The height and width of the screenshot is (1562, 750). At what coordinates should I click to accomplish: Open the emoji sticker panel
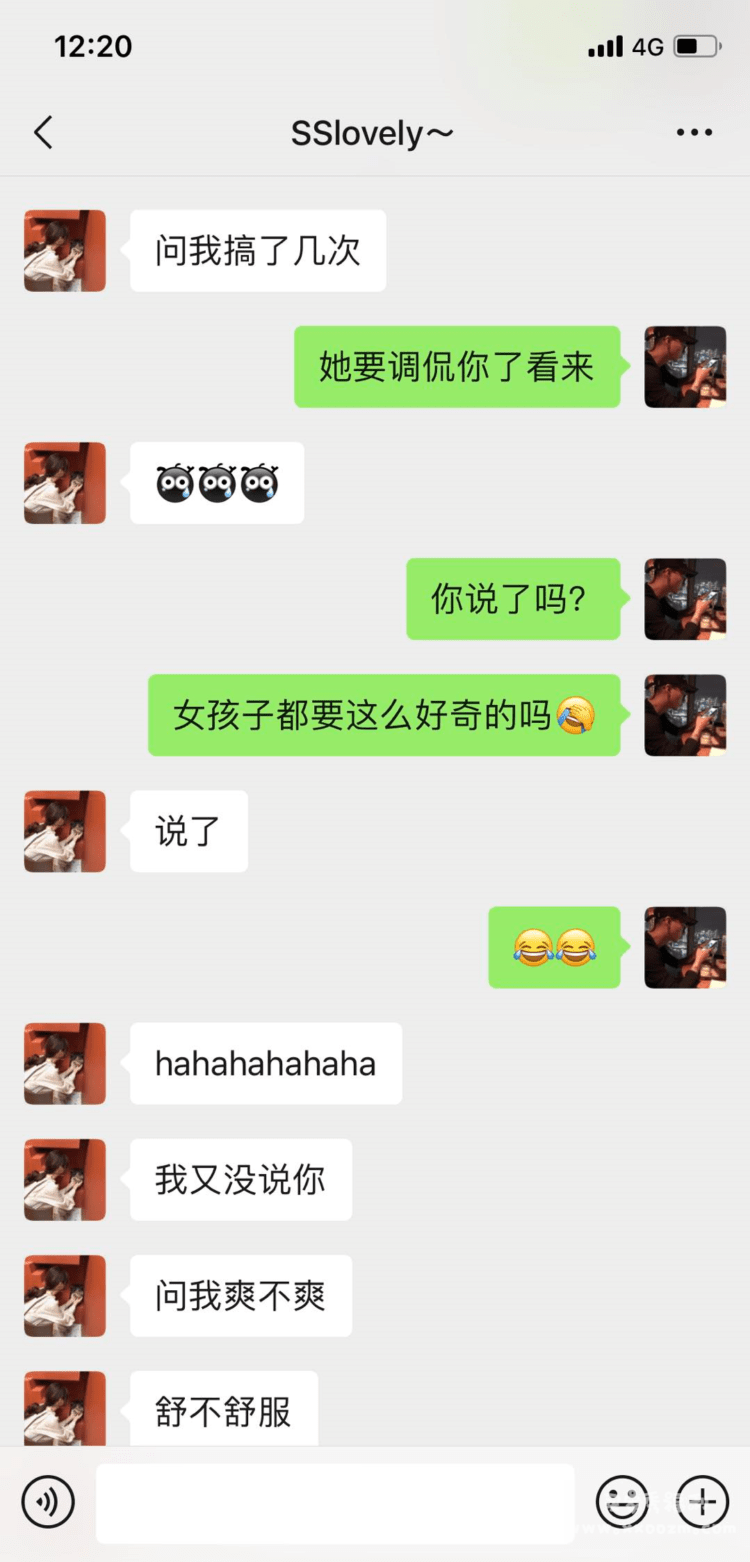click(622, 1501)
